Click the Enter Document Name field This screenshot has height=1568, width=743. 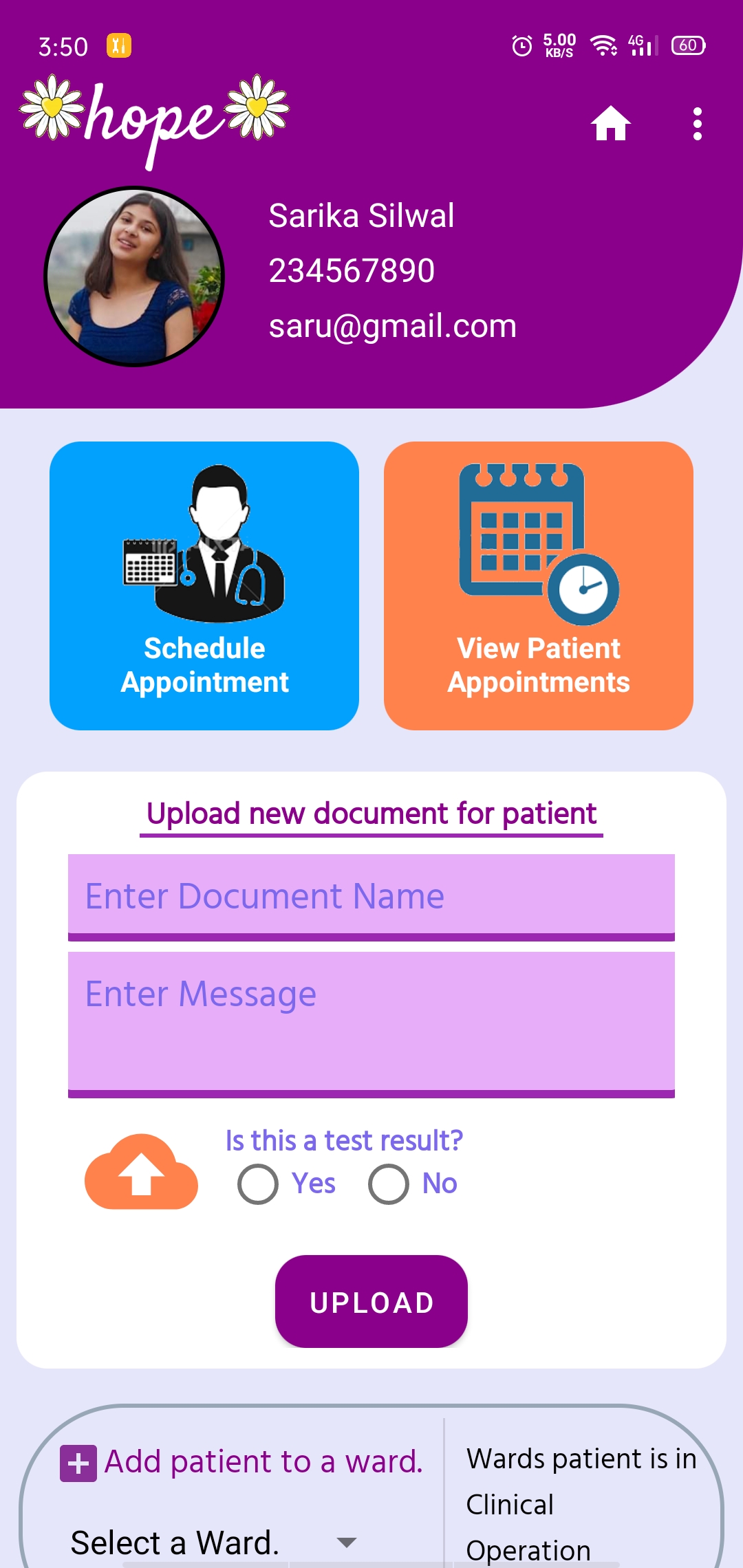tap(371, 895)
